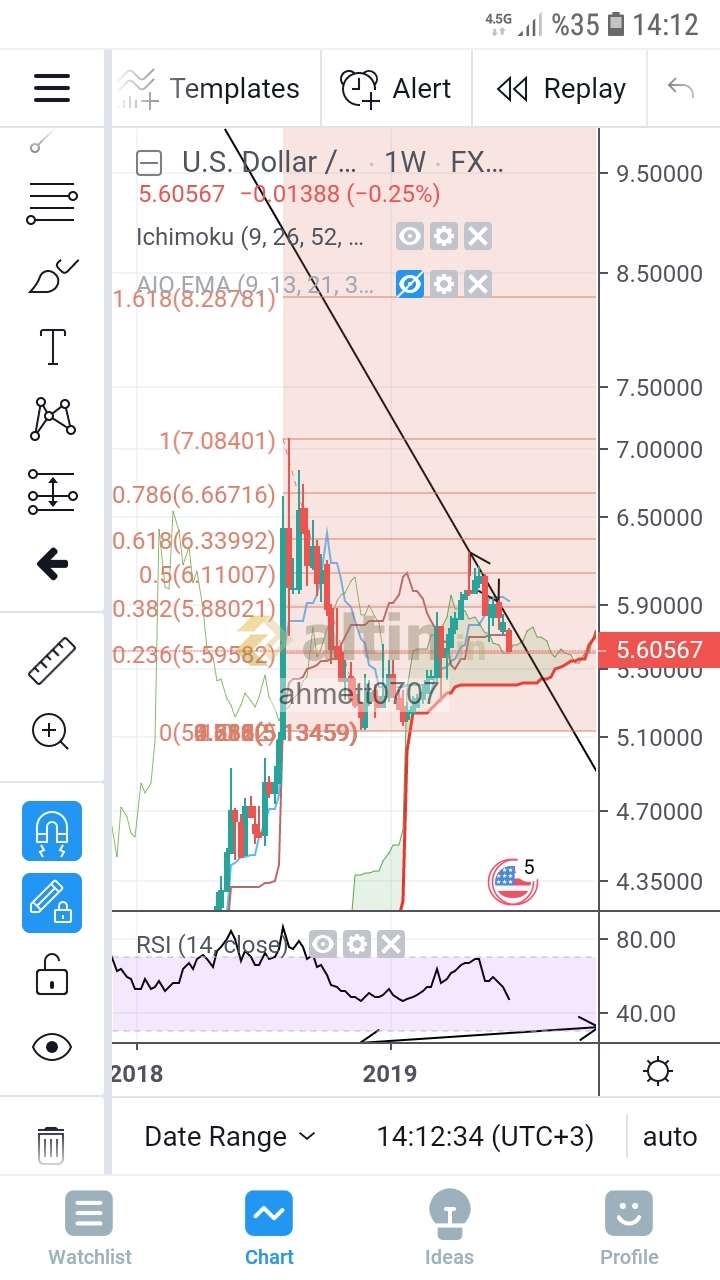Show the hidden AIO EMA indicator
The image size is (720, 1280).
(409, 284)
